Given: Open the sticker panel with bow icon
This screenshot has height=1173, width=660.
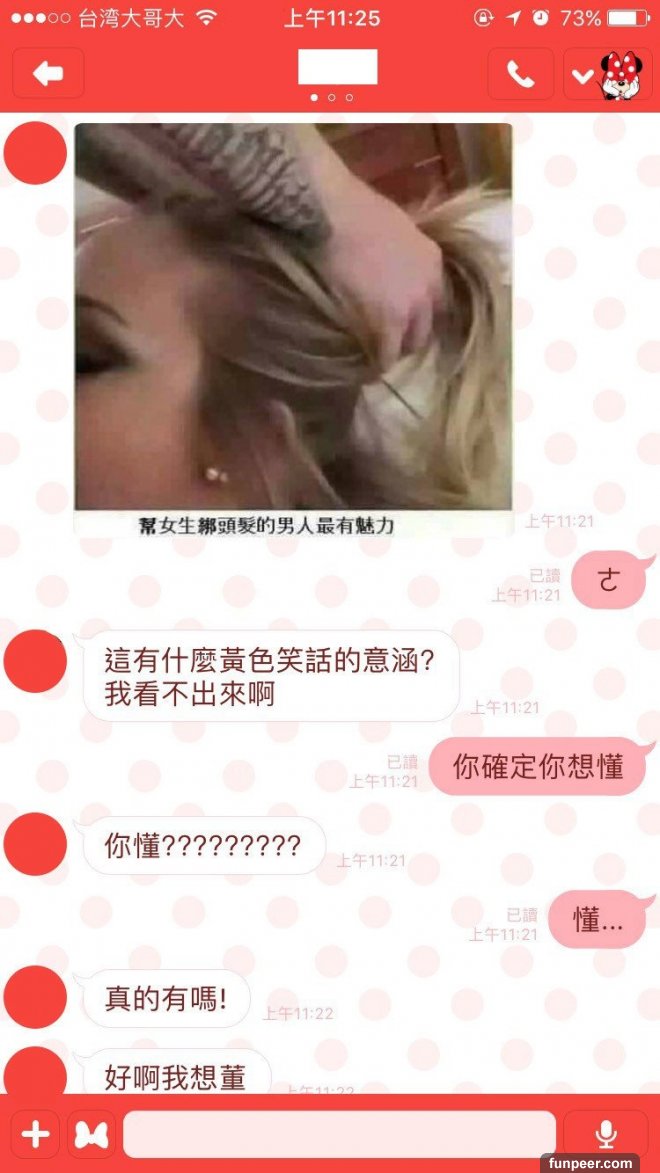Looking at the screenshot, I should (92, 1135).
